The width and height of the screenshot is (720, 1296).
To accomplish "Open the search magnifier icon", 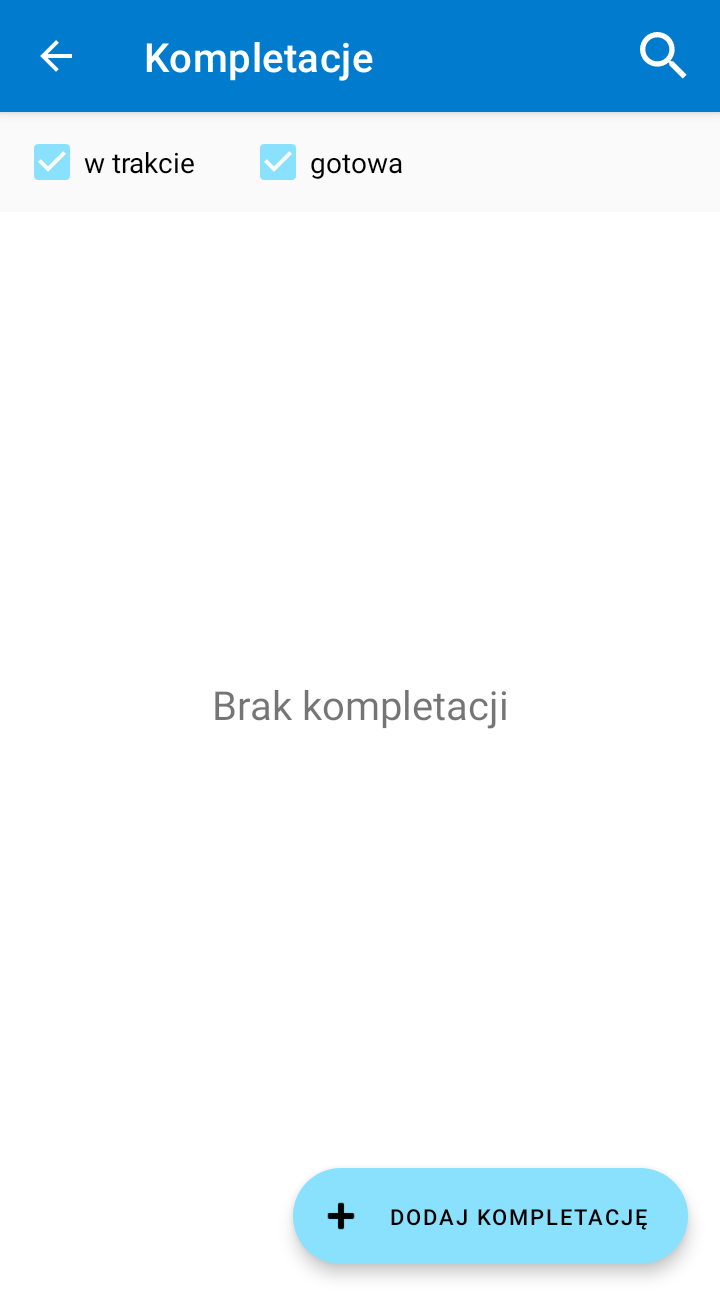I will coord(662,56).
